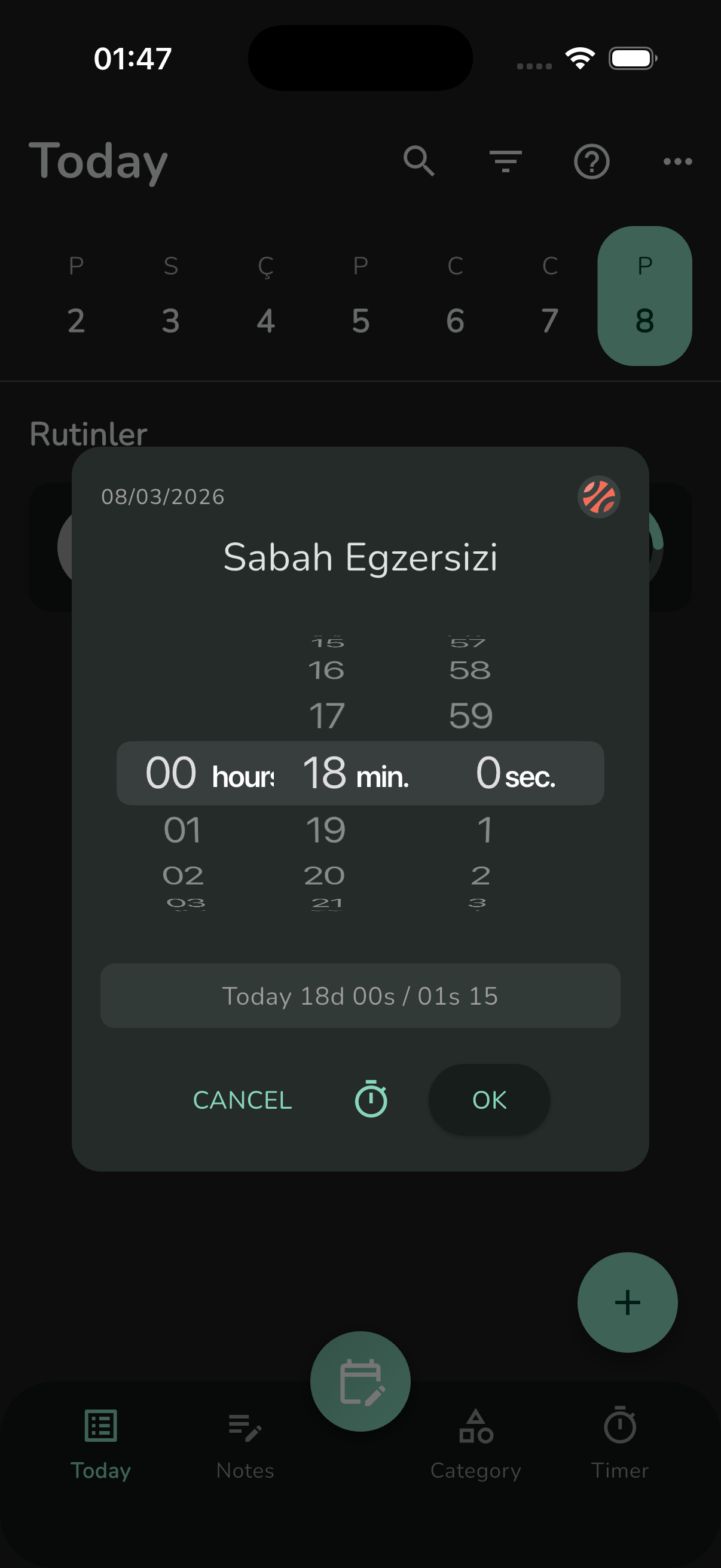
Task: Select 01 in the hours picker
Action: pos(182,829)
